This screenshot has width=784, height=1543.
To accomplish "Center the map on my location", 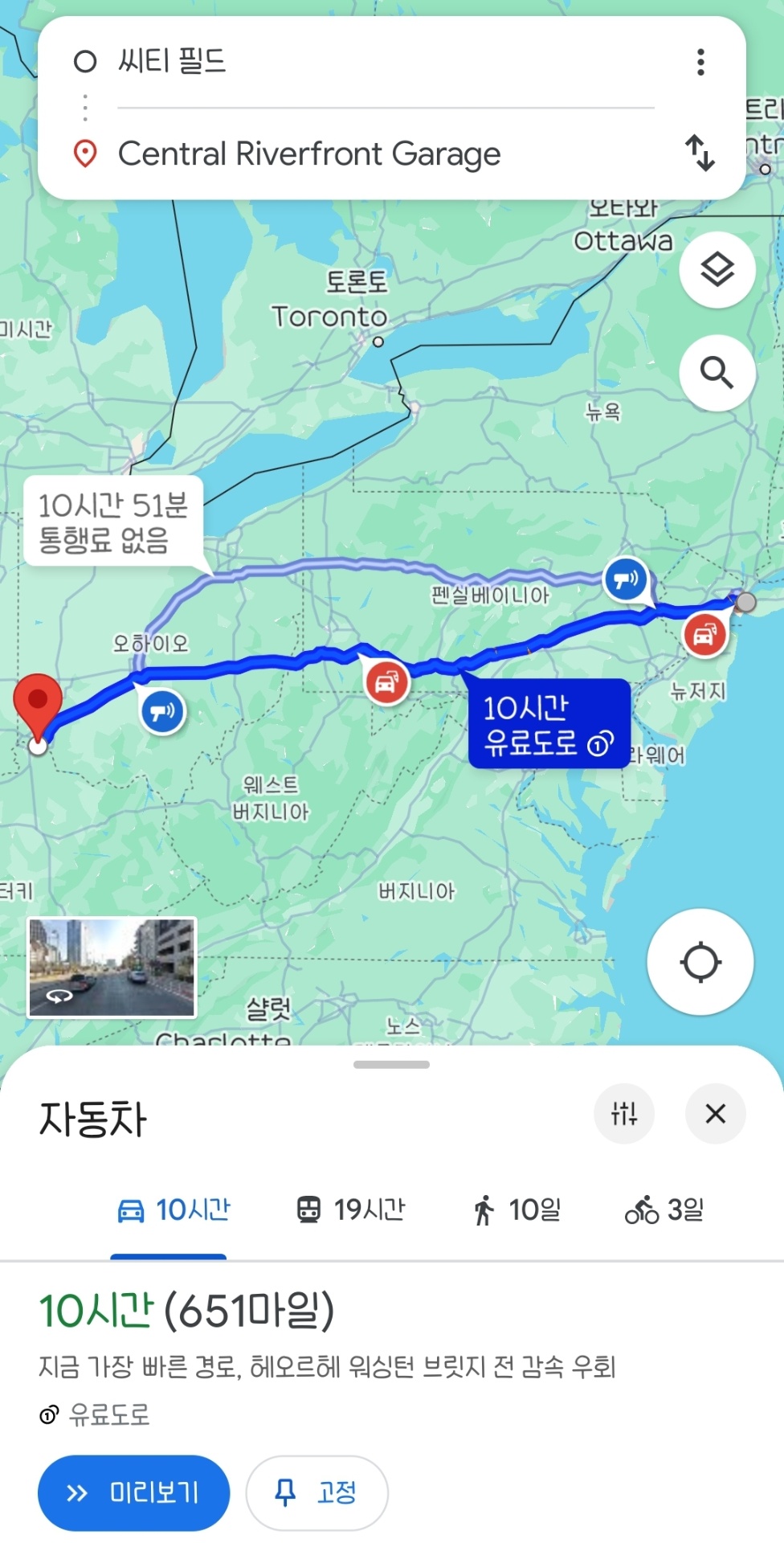I will pos(700,962).
